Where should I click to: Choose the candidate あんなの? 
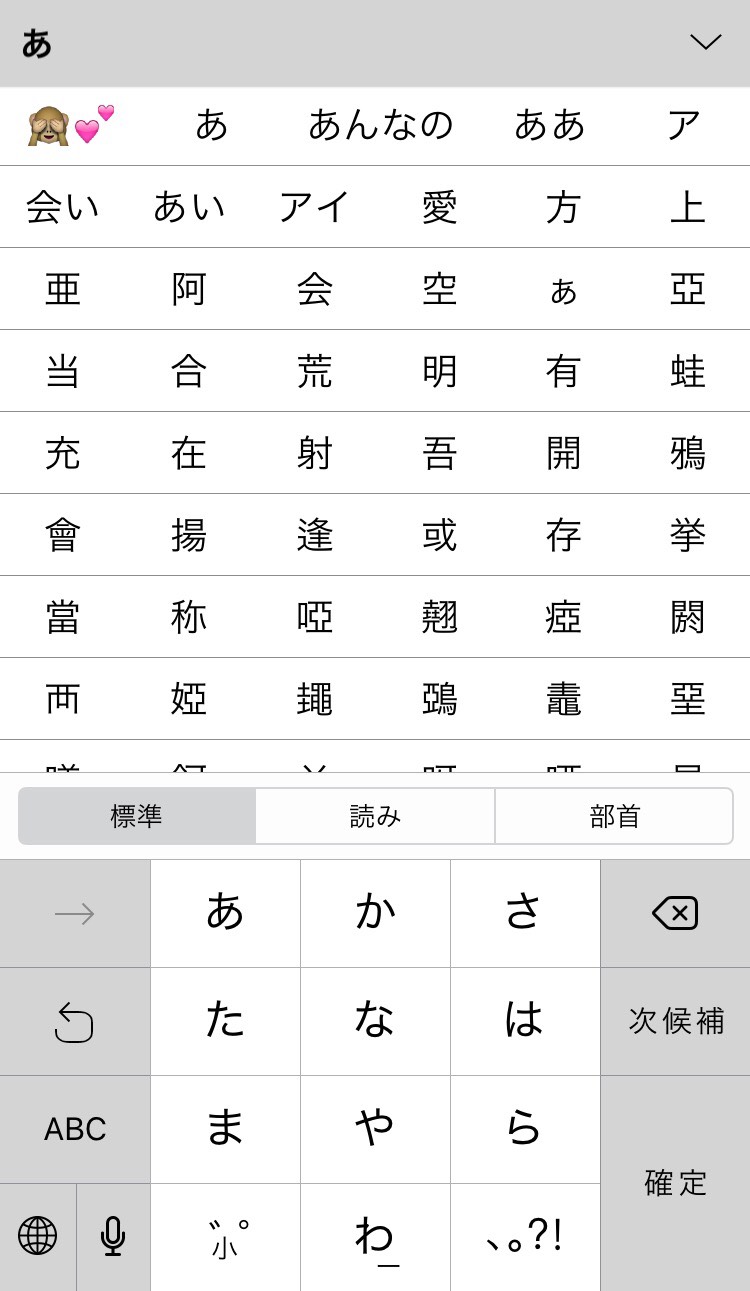coord(380,126)
